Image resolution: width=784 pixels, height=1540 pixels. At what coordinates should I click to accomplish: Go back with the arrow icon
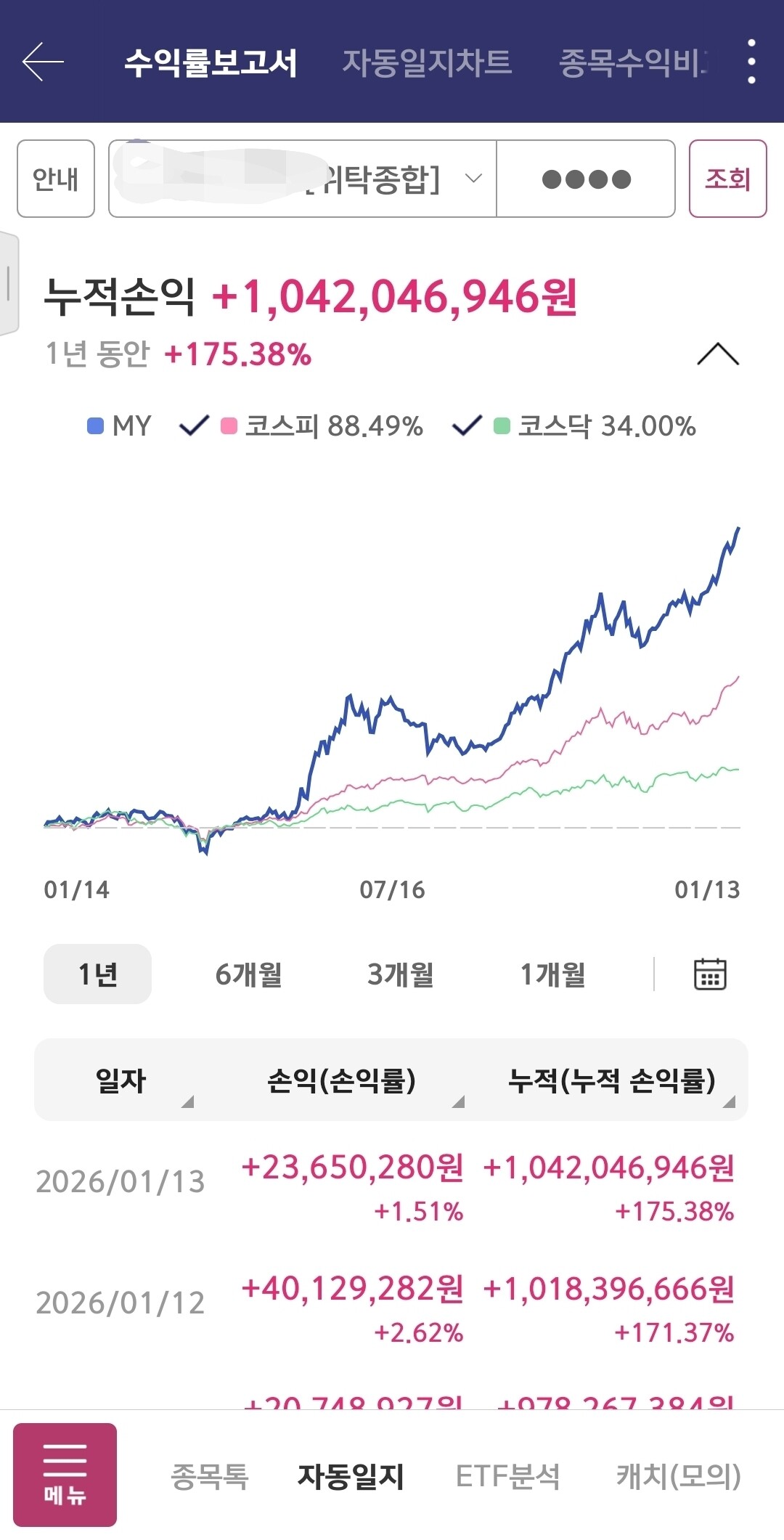click(x=44, y=62)
